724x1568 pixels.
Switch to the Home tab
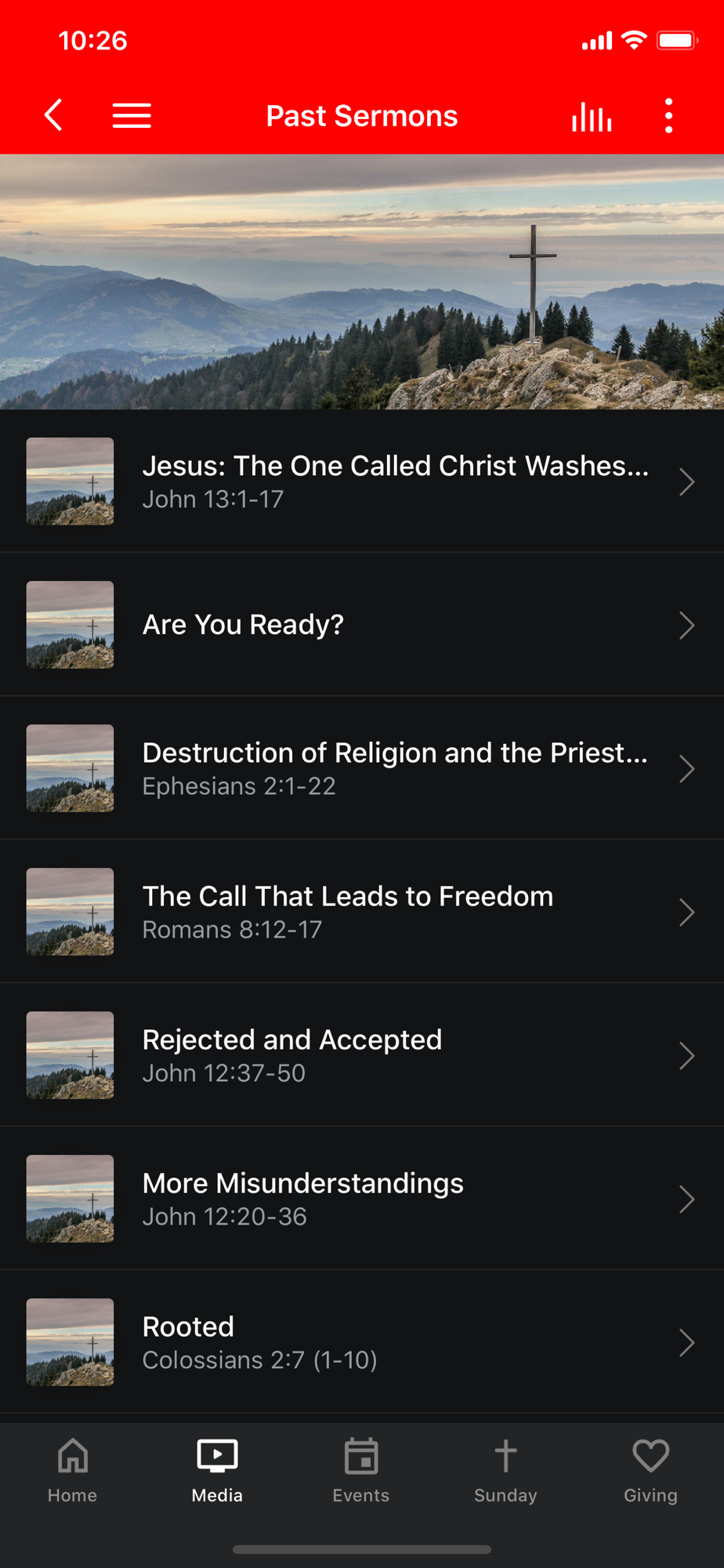[72, 1472]
